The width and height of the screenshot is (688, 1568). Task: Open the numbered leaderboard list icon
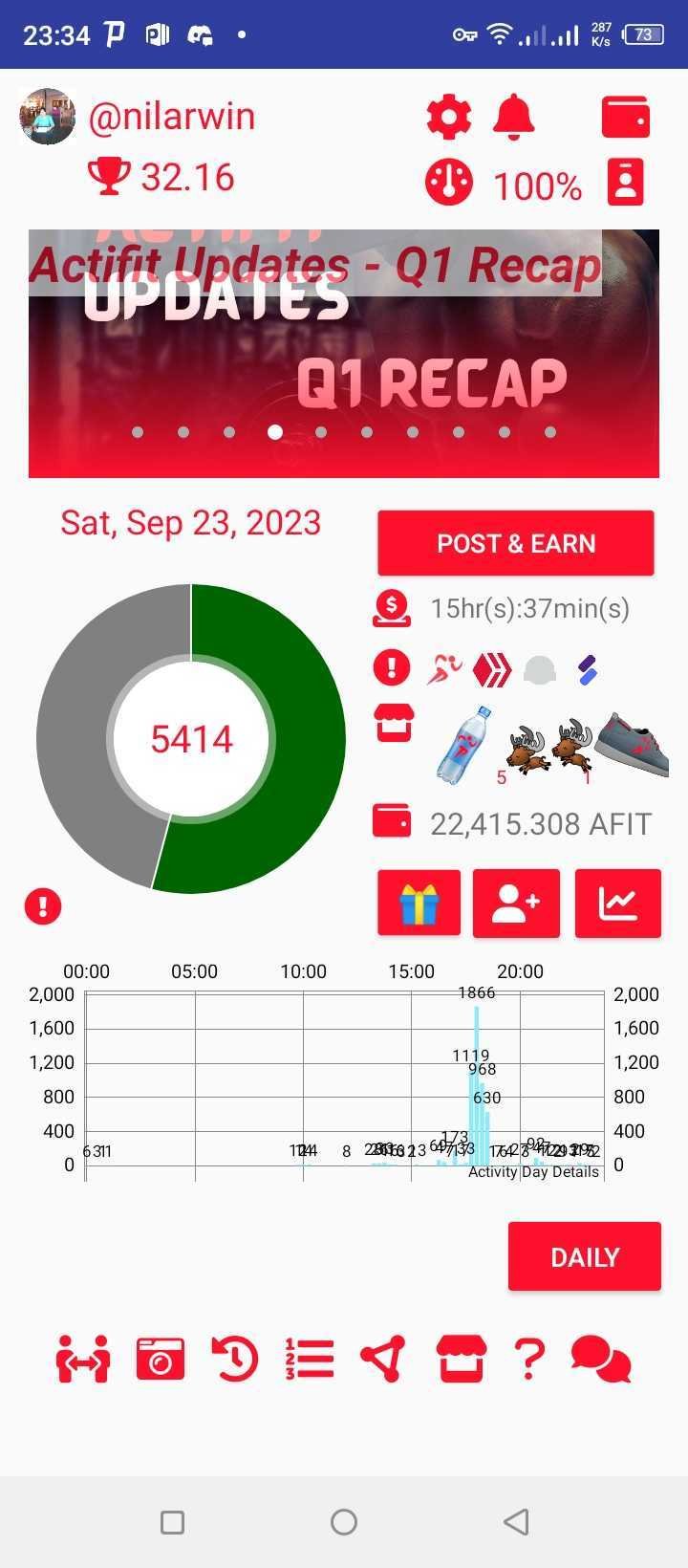(310, 1359)
